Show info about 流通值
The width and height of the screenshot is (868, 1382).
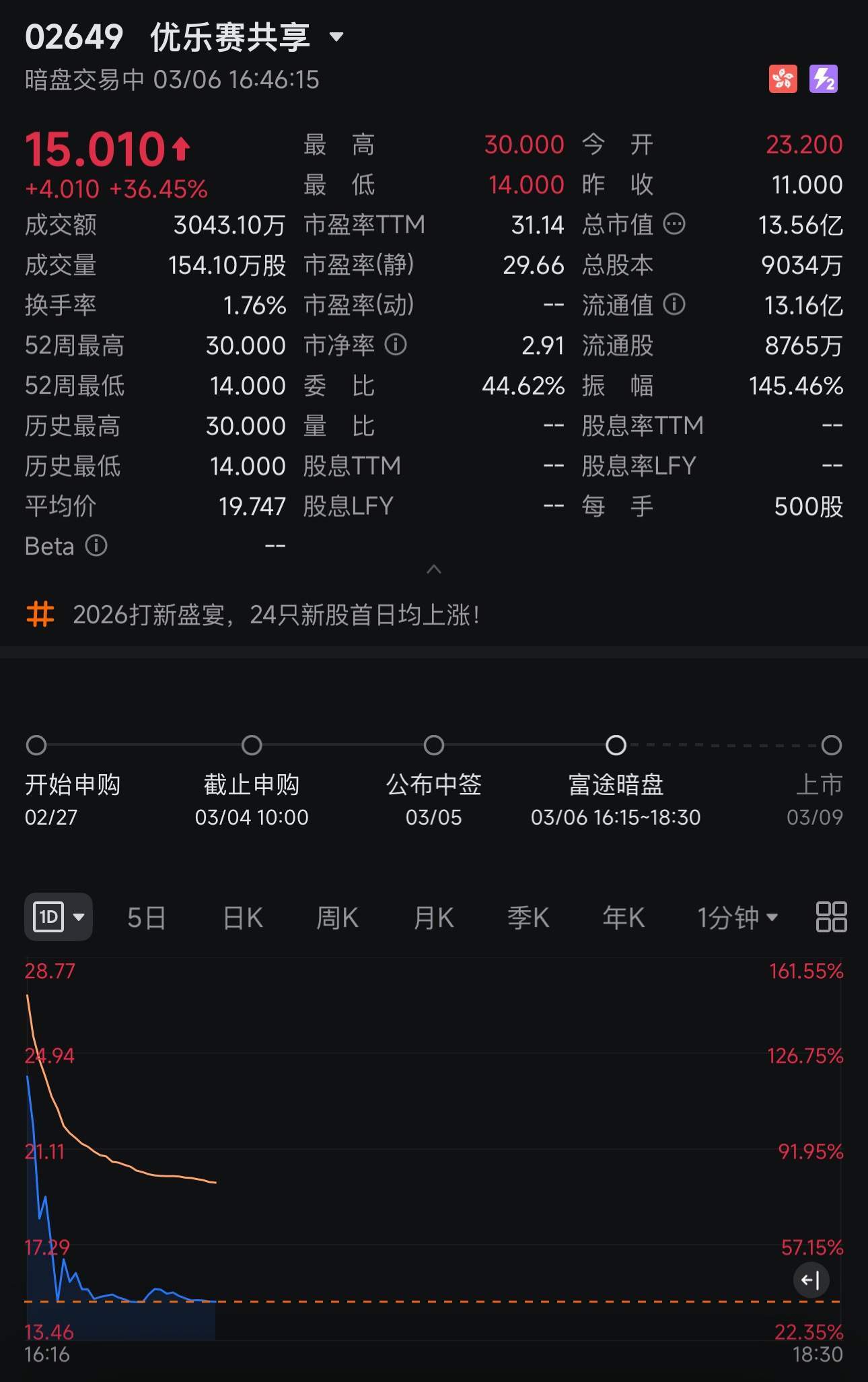(x=674, y=305)
